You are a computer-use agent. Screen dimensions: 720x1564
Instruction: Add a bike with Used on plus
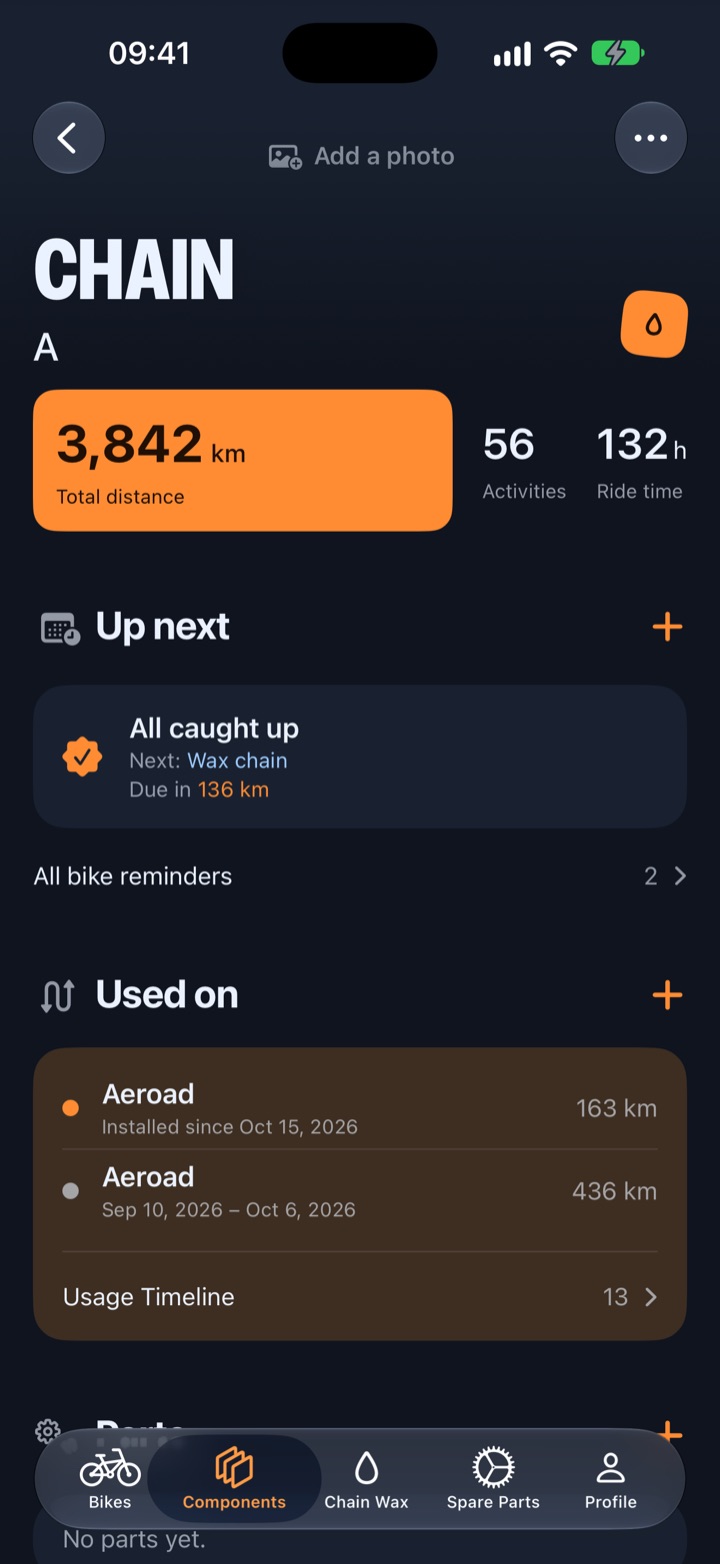coord(667,995)
